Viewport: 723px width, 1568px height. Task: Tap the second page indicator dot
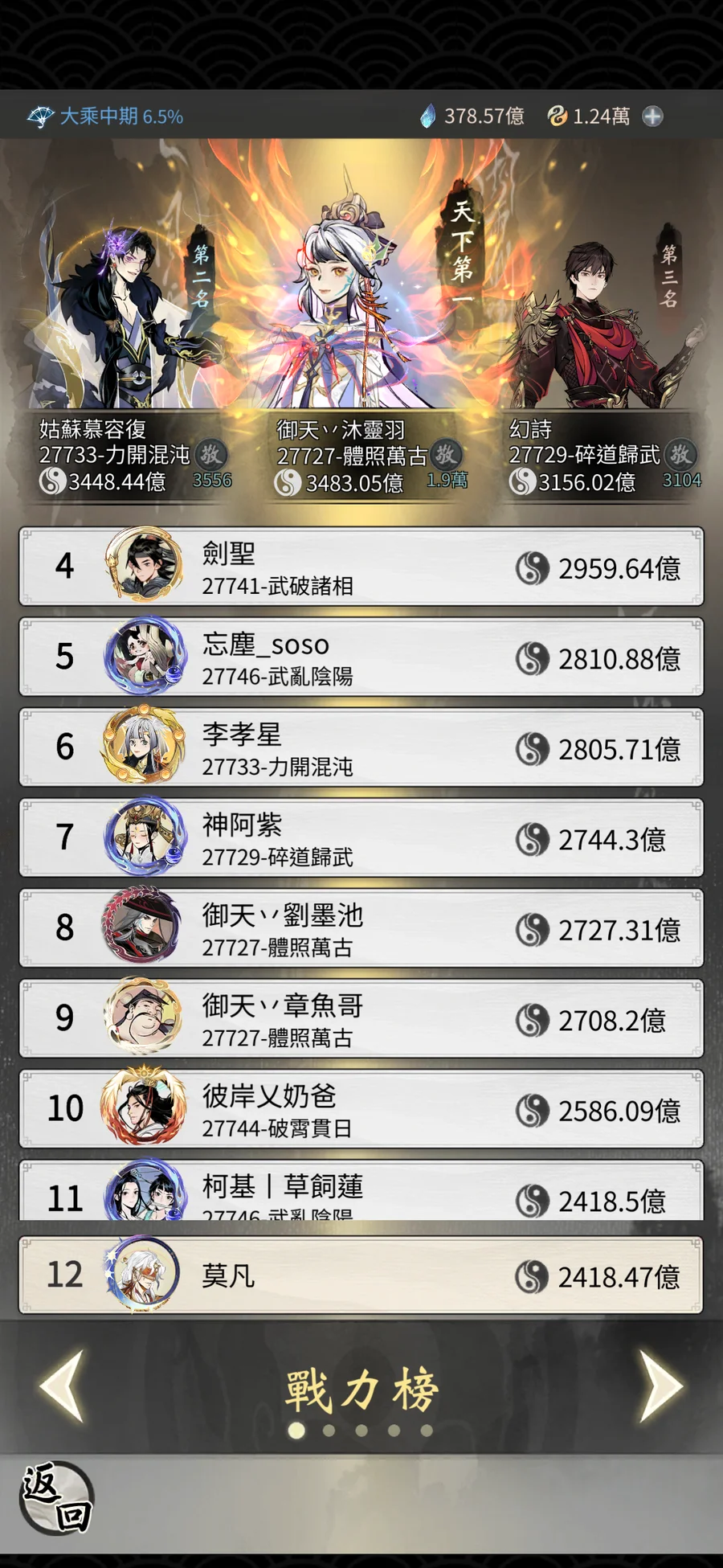[x=329, y=1431]
